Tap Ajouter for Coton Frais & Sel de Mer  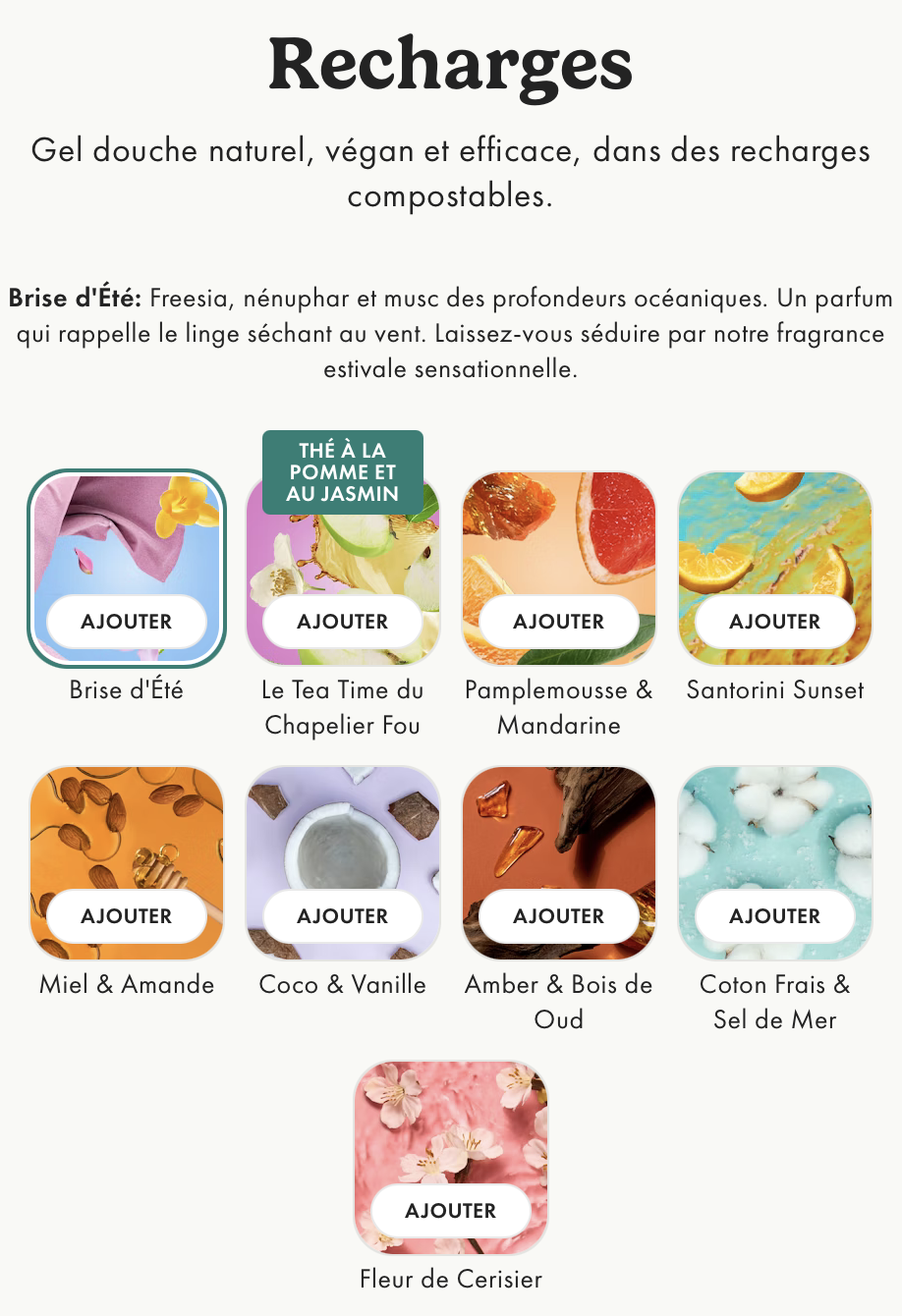[x=775, y=916]
